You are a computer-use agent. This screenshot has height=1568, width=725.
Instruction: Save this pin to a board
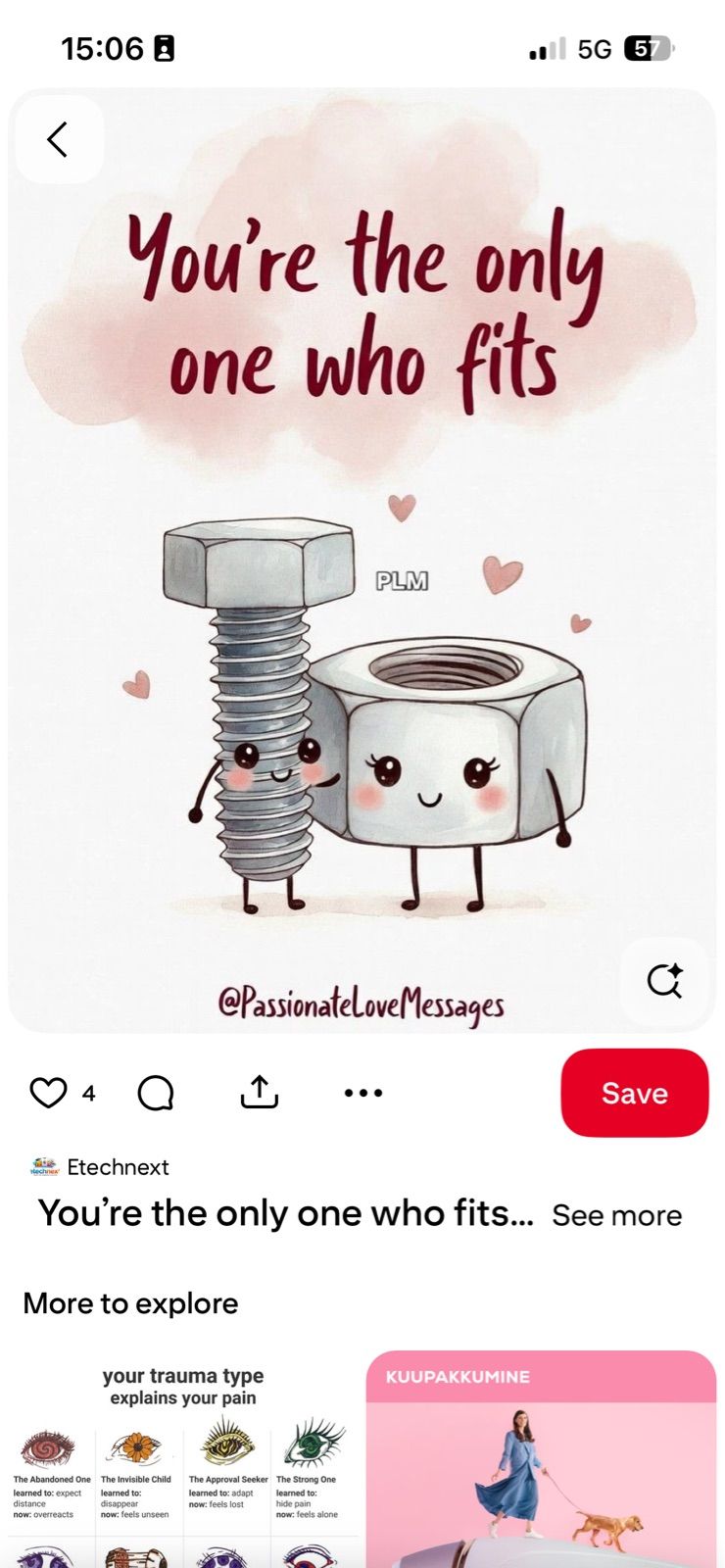click(634, 1093)
